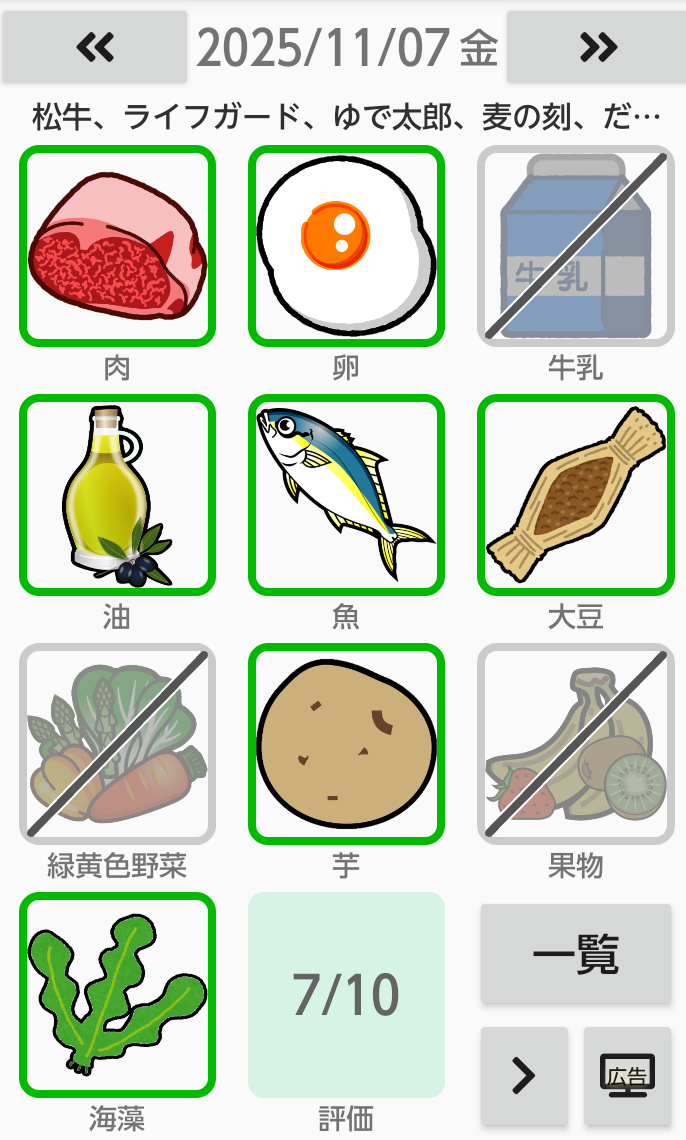Uncheck the 油 (oil) tile
This screenshot has width=686, height=1140.
117,494
